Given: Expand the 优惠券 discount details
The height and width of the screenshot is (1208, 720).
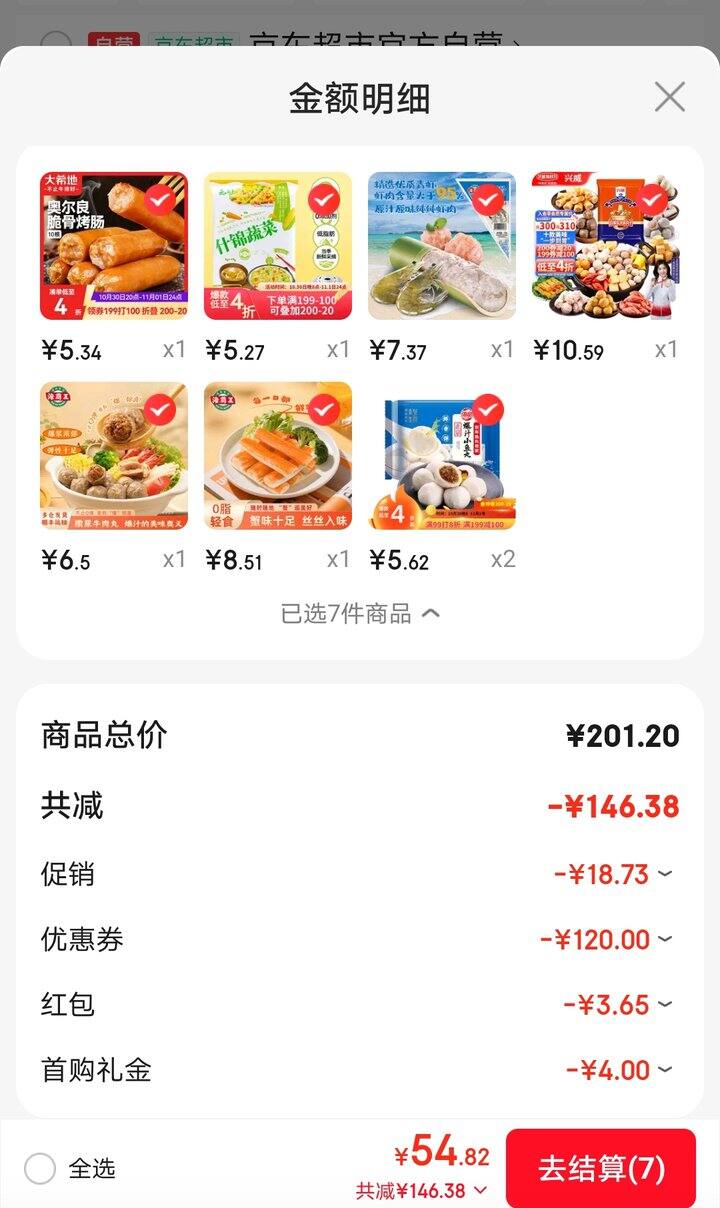Looking at the screenshot, I should pos(665,939).
